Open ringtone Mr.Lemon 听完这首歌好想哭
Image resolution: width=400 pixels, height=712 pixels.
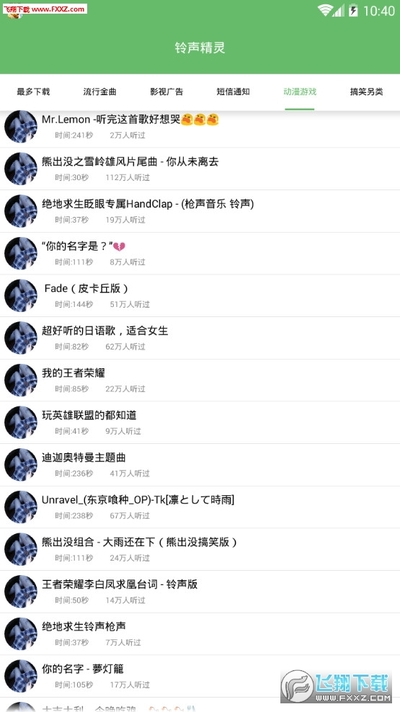coord(200,127)
